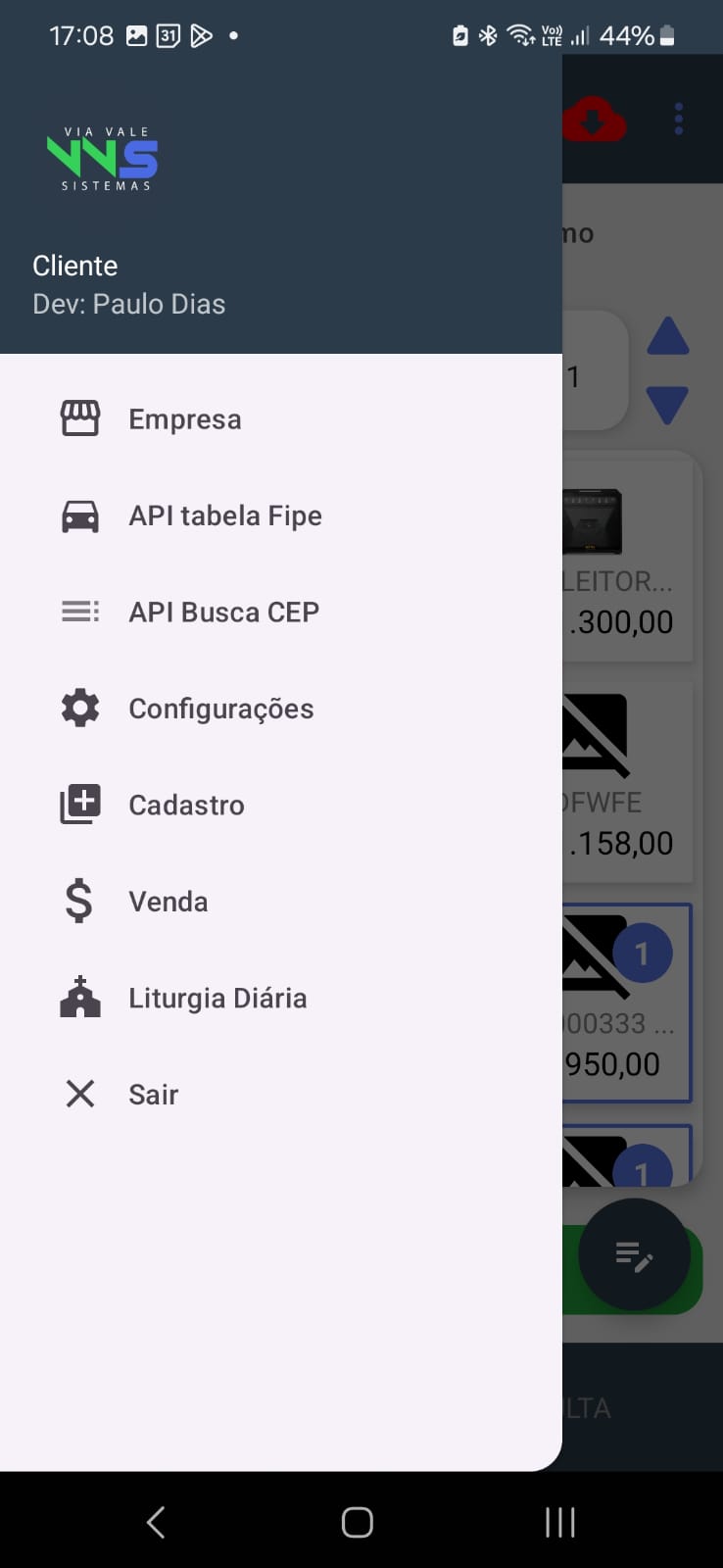Viewport: 723px width, 1568px height.
Task: Open API tabela Fipe
Action: tap(224, 515)
